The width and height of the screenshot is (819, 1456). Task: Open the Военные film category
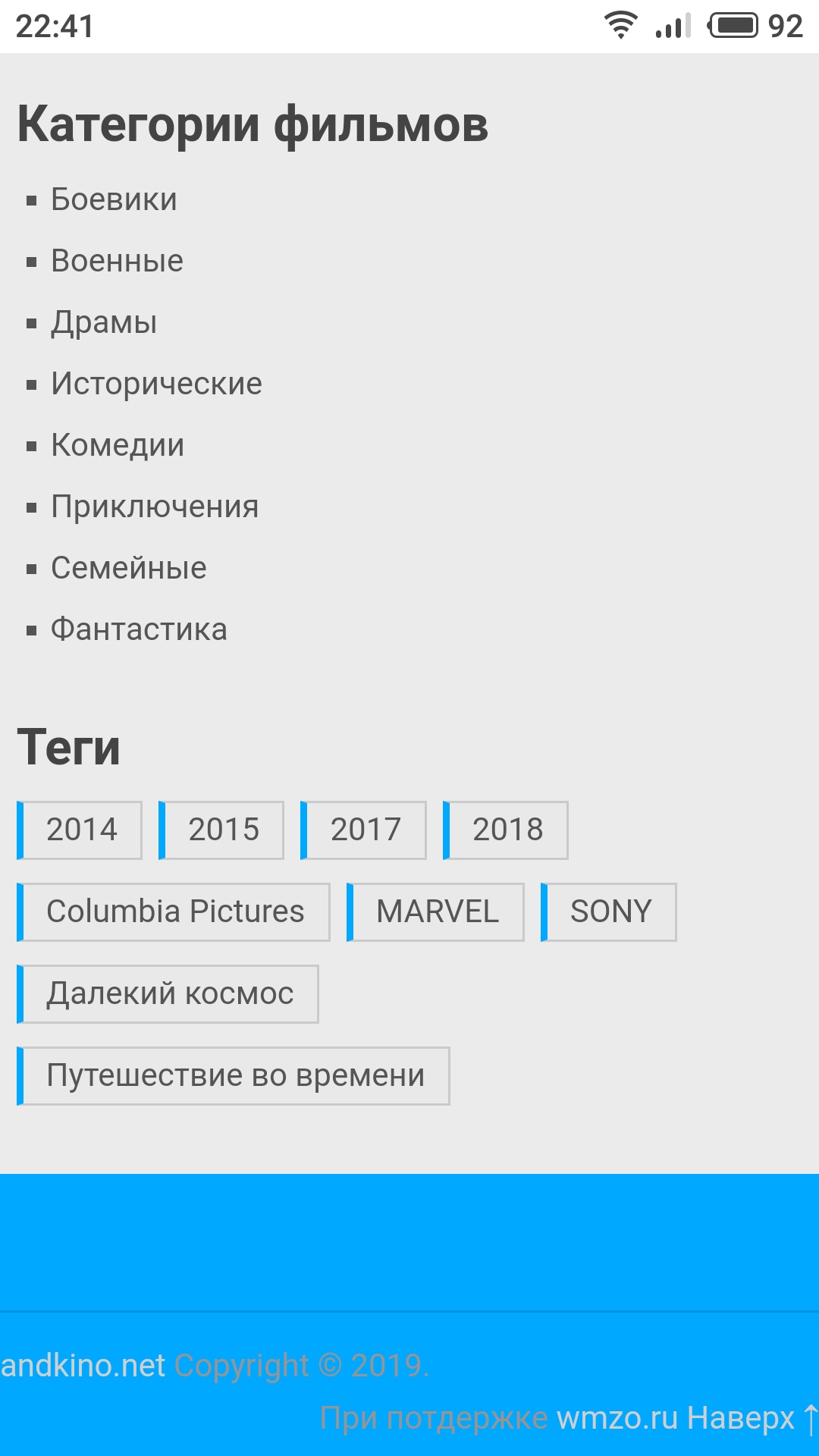(117, 261)
